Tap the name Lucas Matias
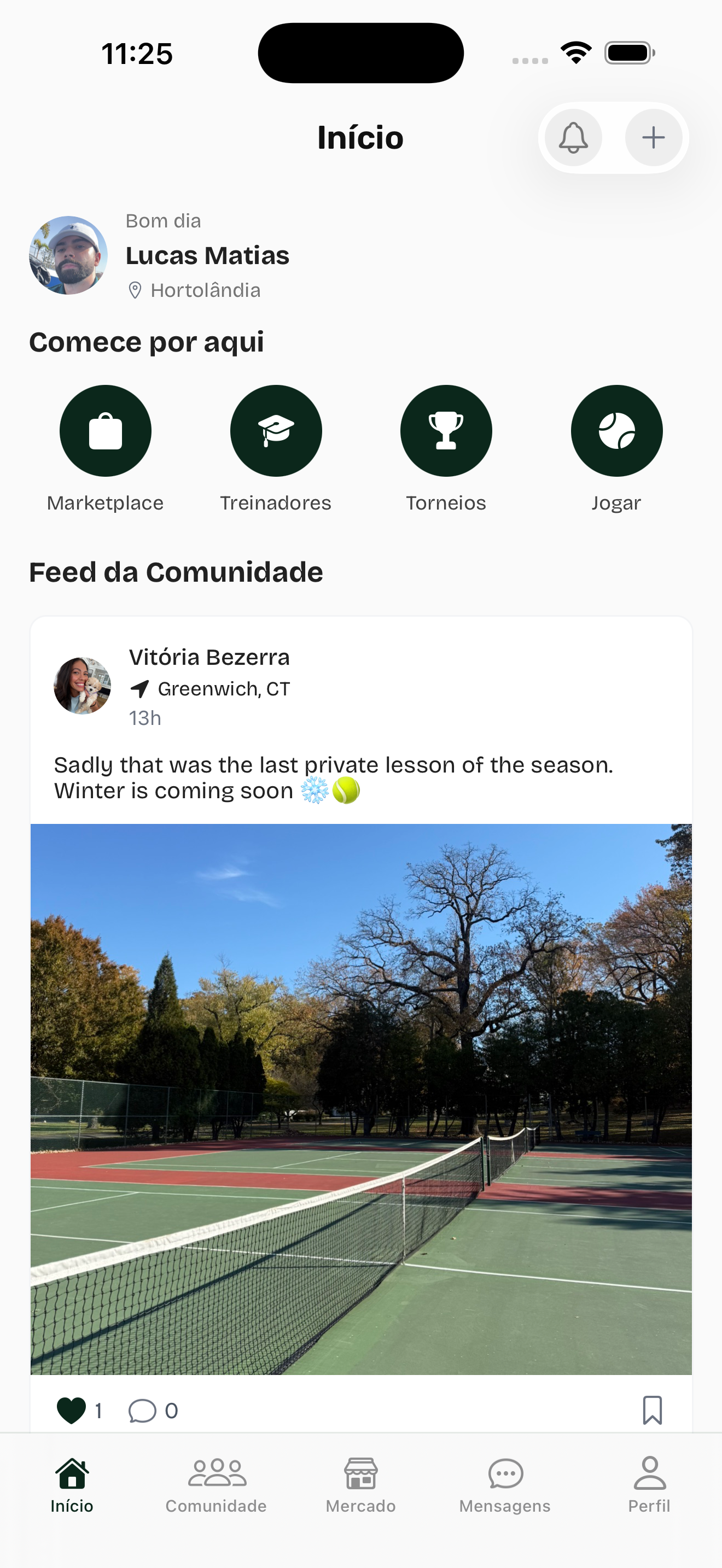This screenshot has width=722, height=1568. (208, 256)
